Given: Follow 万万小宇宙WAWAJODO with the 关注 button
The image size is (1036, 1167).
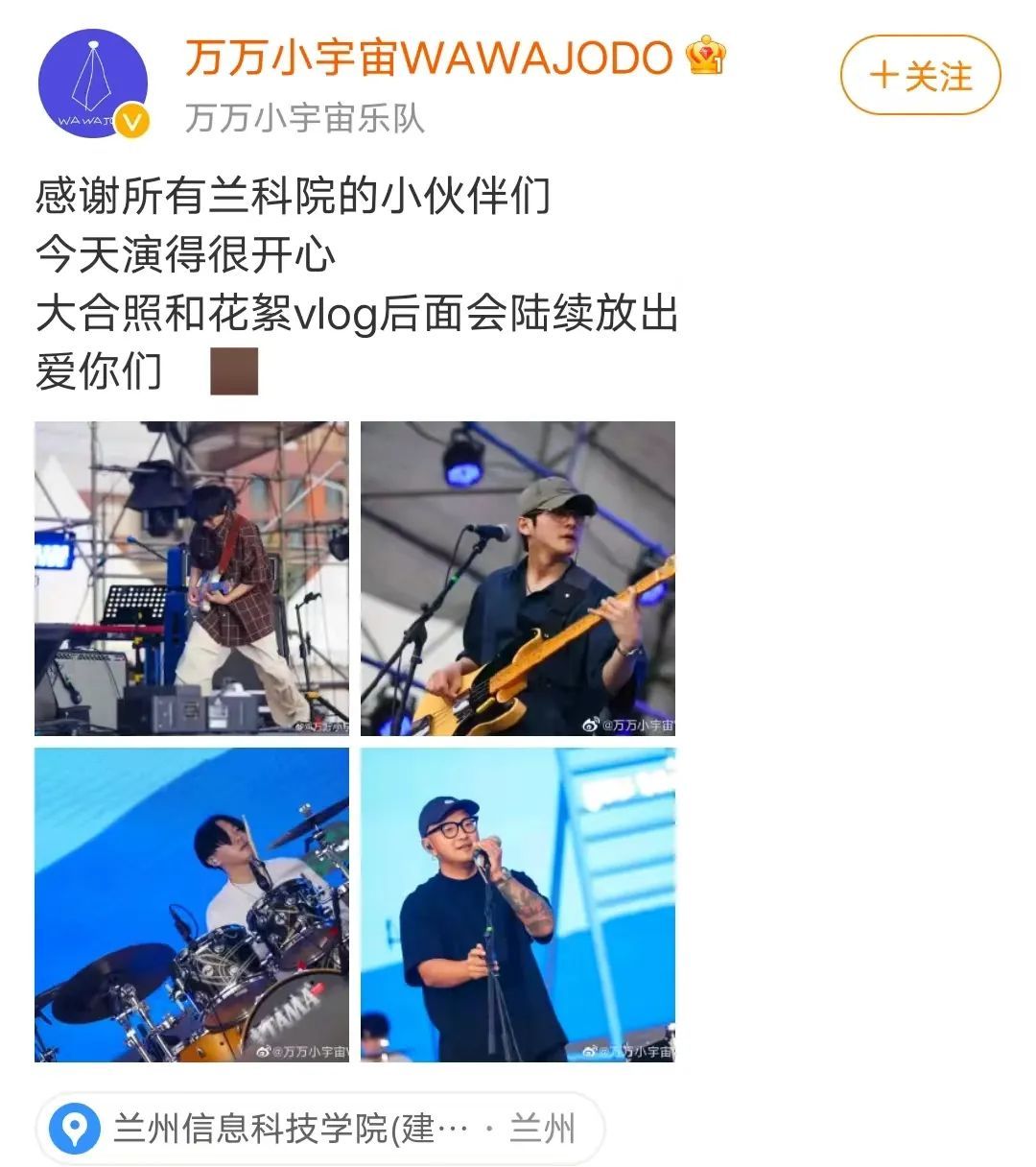Looking at the screenshot, I should [x=920, y=76].
